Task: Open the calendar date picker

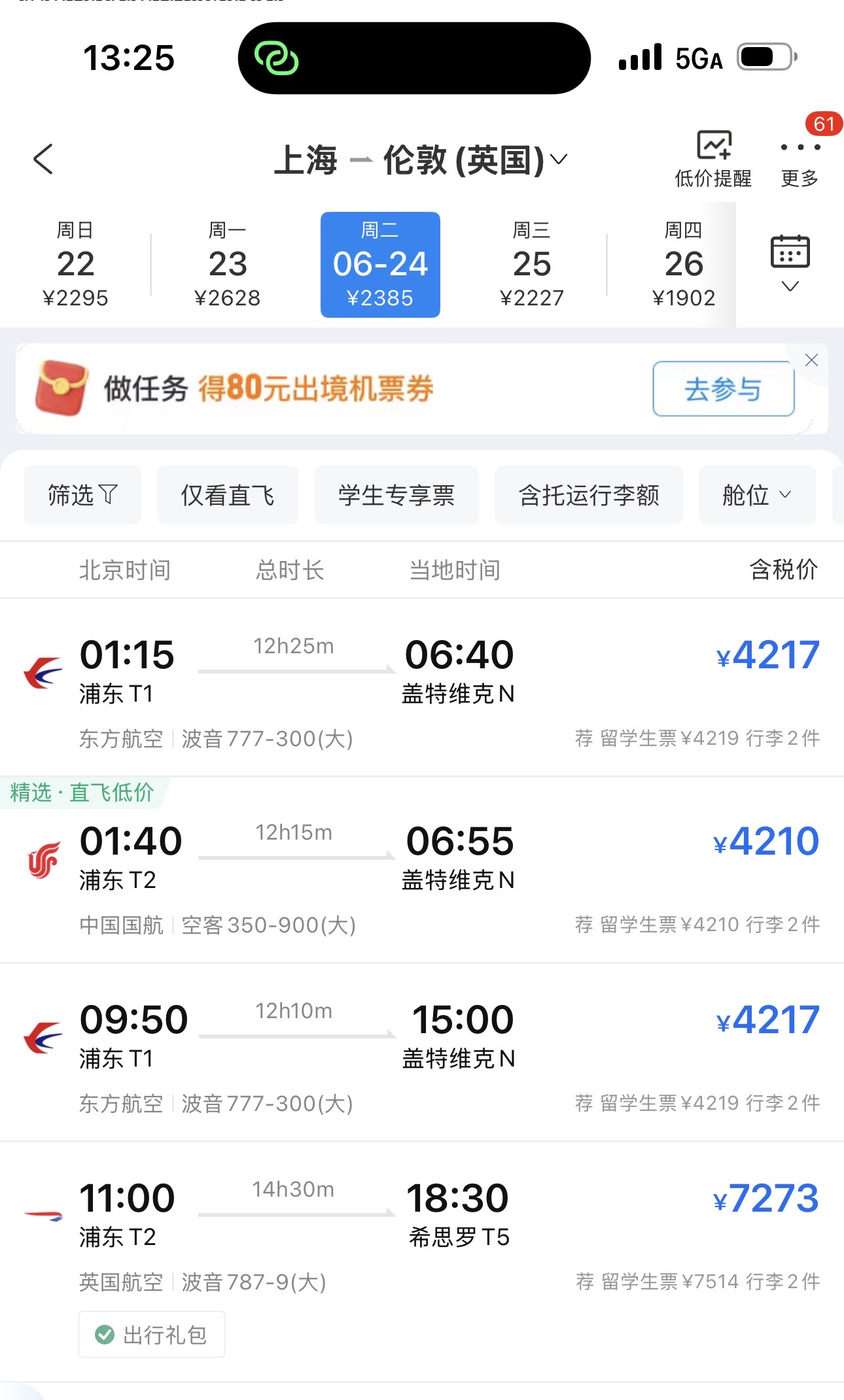Action: (x=790, y=264)
